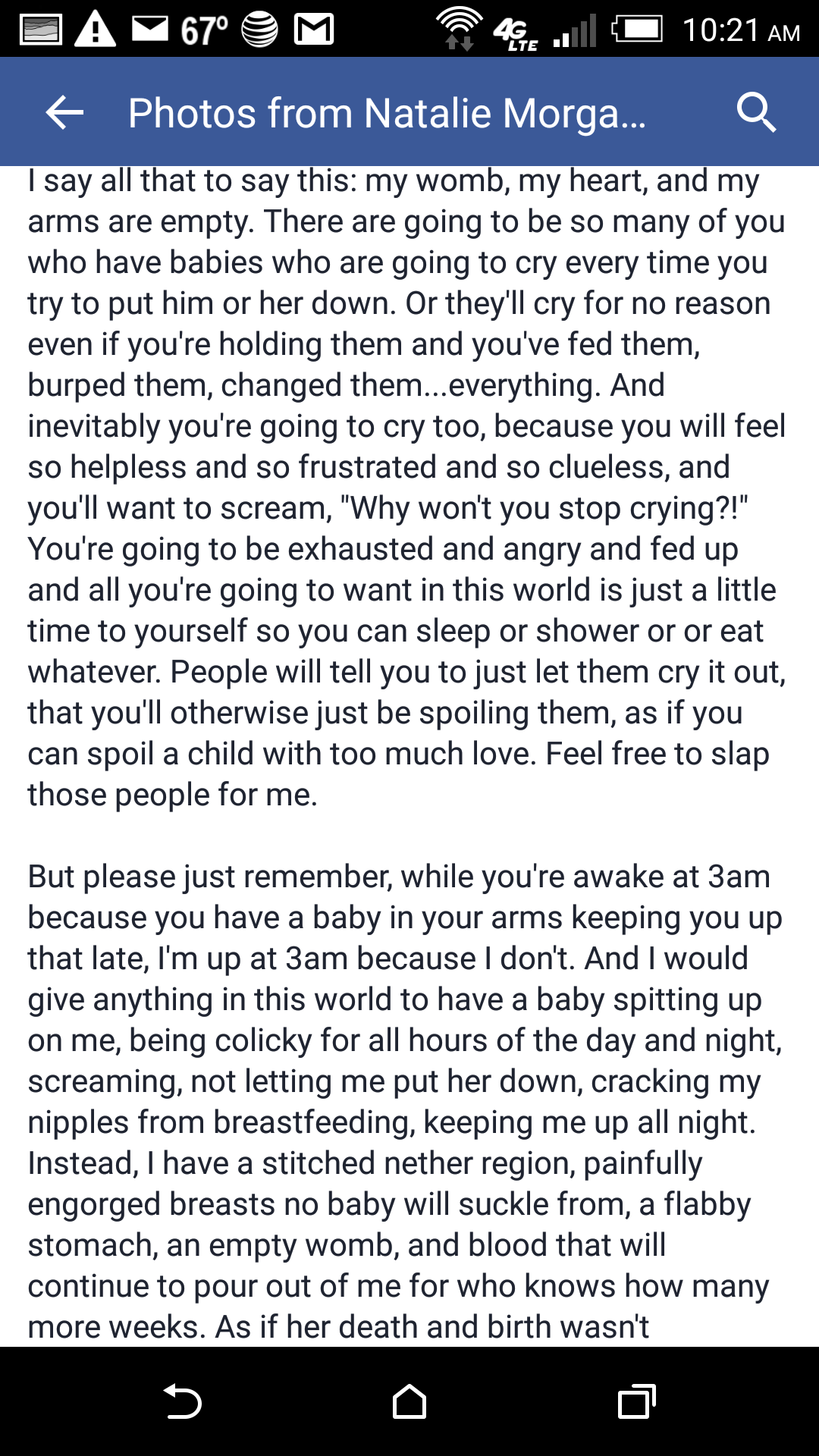The height and width of the screenshot is (1456, 819).
Task: Open the recent apps overview
Action: pos(637,1401)
